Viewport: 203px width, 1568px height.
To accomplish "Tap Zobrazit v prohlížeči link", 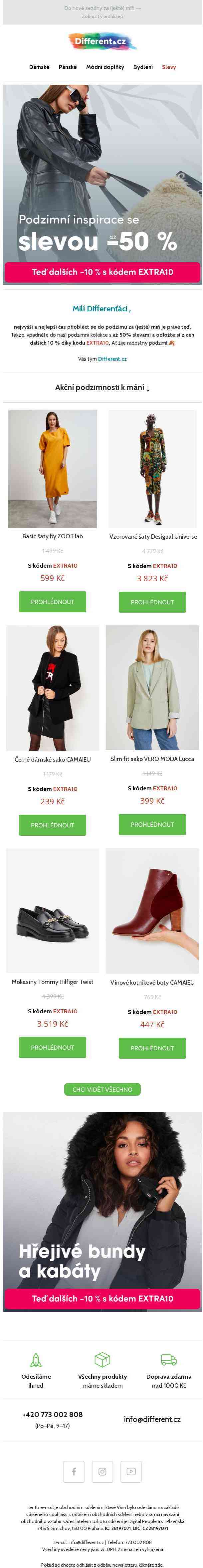I will pyautogui.click(x=102, y=16).
